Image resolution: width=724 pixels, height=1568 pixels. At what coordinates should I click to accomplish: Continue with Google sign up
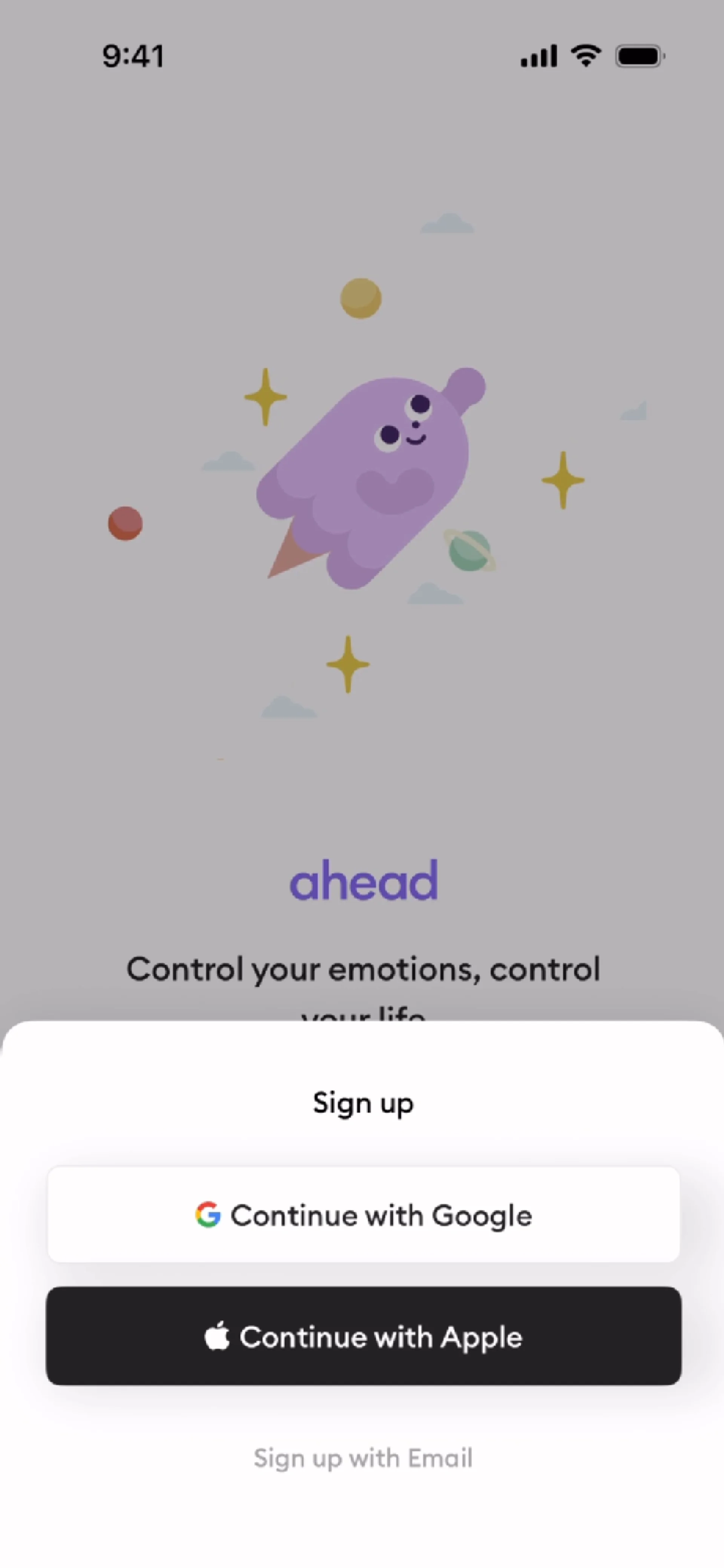click(363, 1215)
